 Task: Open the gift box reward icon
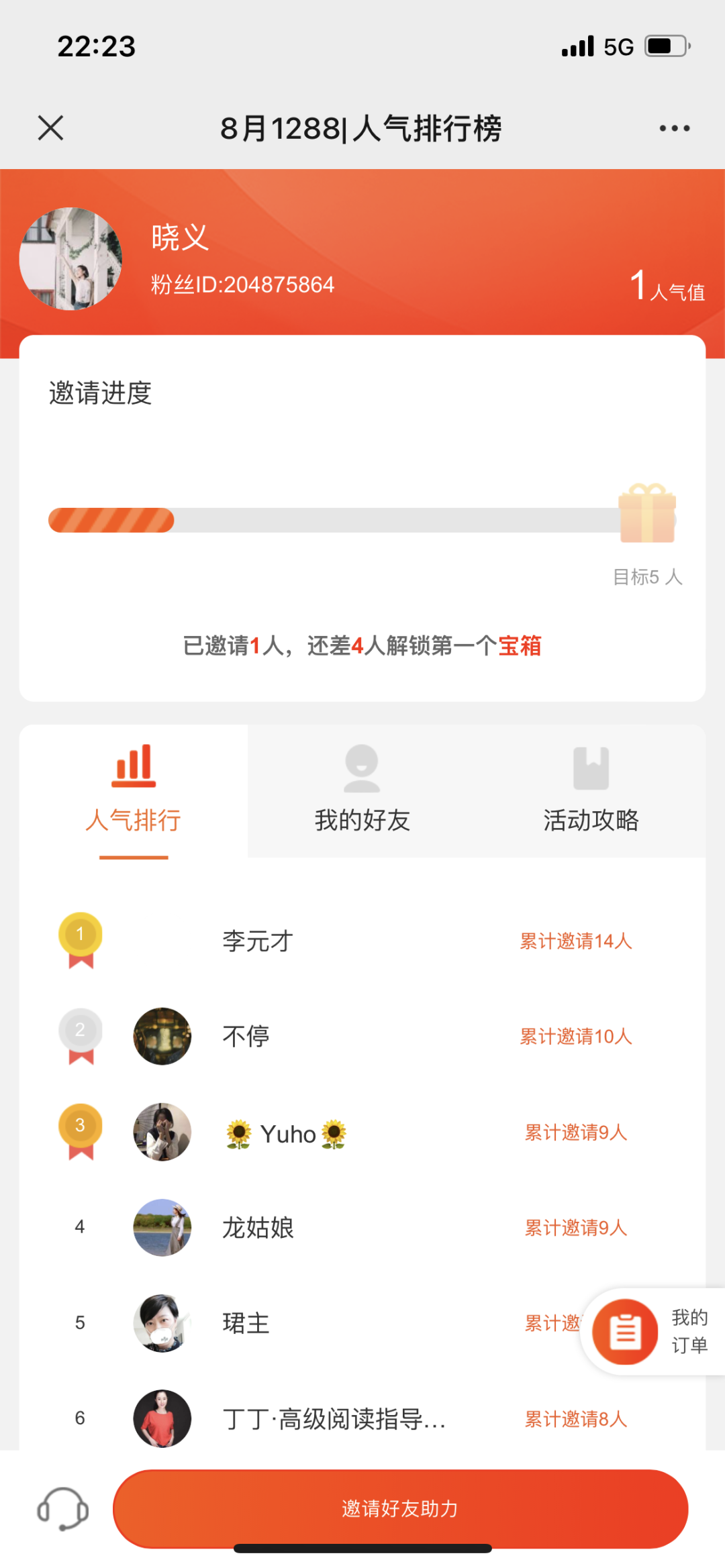[647, 513]
